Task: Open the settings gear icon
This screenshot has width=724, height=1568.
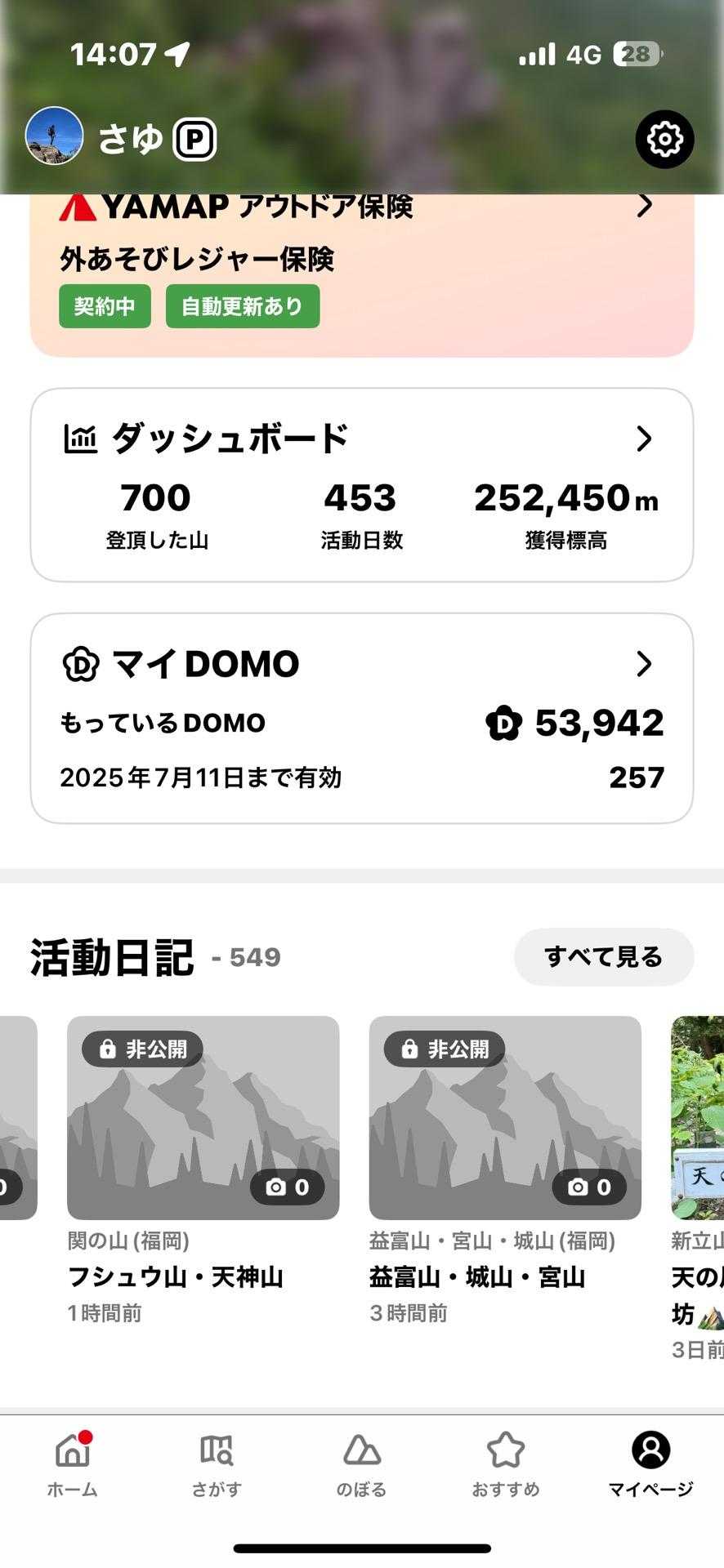Action: [664, 139]
